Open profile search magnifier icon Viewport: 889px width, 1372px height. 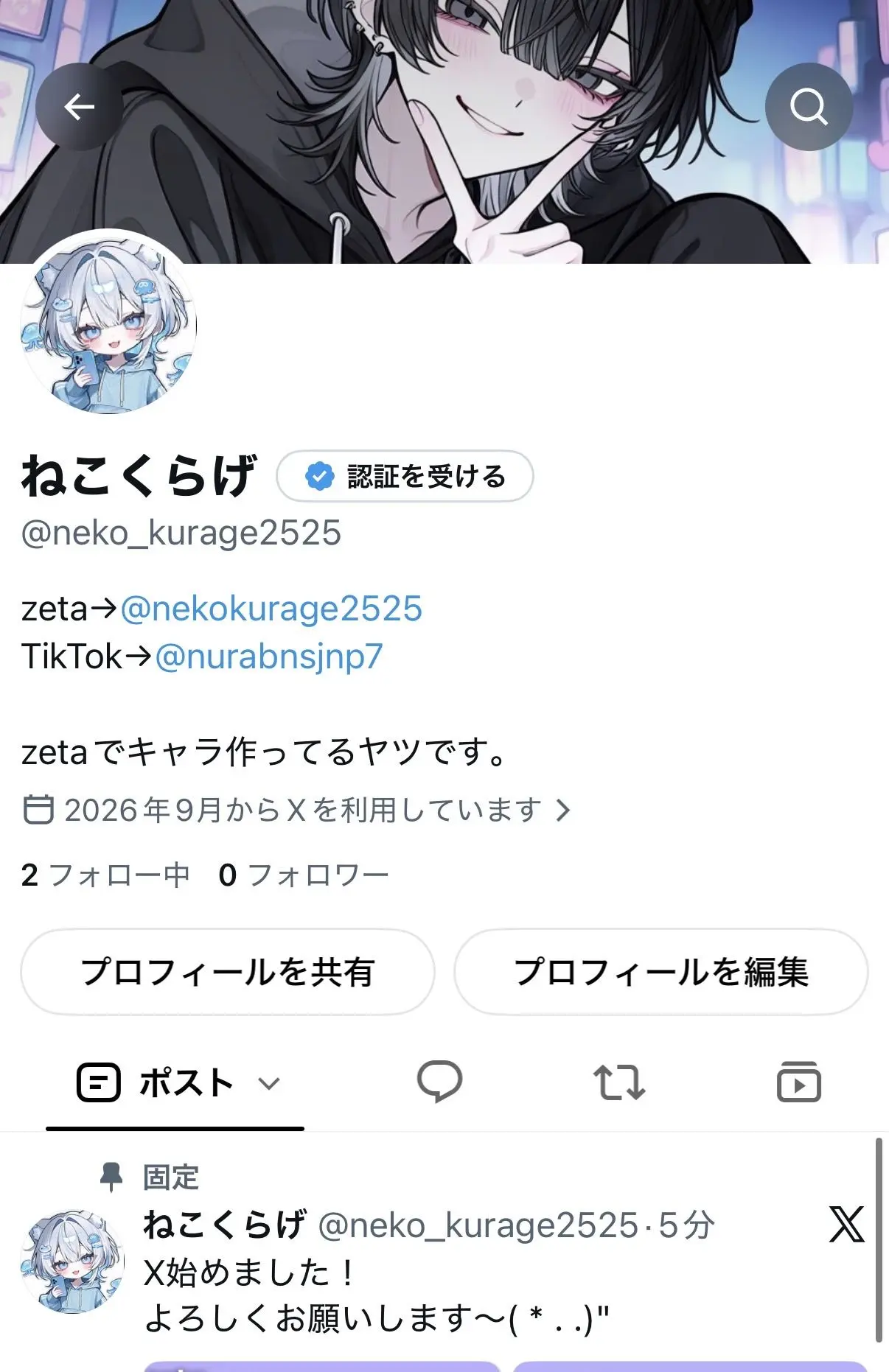(x=809, y=107)
